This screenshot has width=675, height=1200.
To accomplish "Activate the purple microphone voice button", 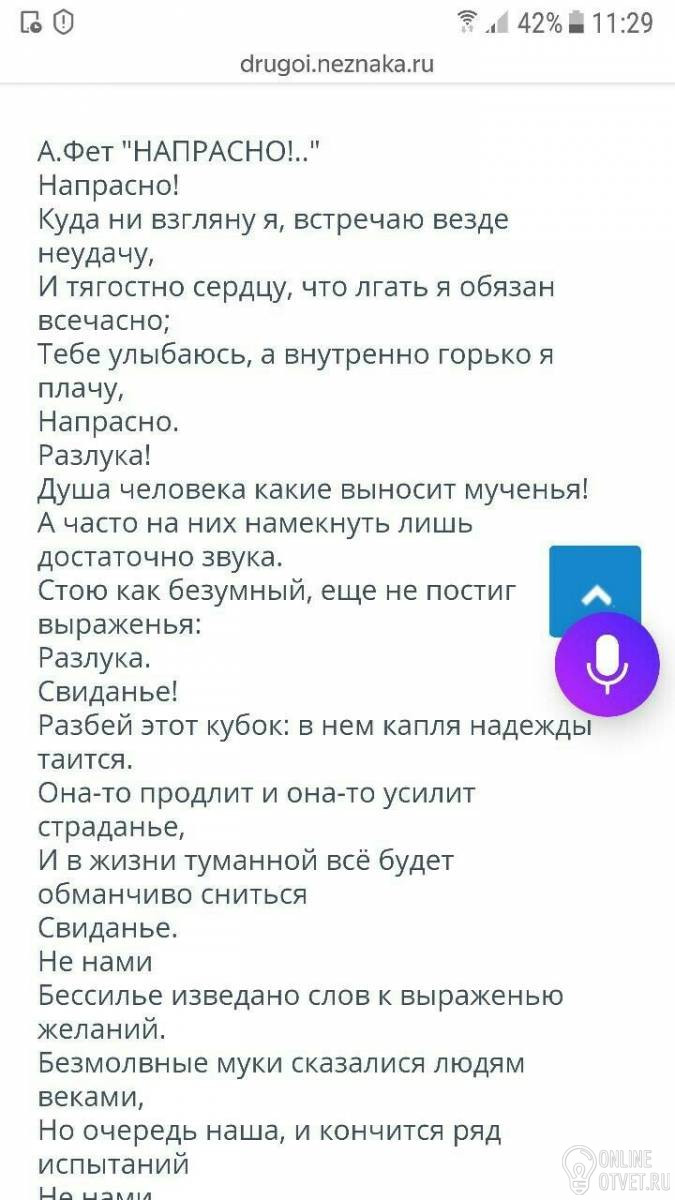I will click(607, 664).
